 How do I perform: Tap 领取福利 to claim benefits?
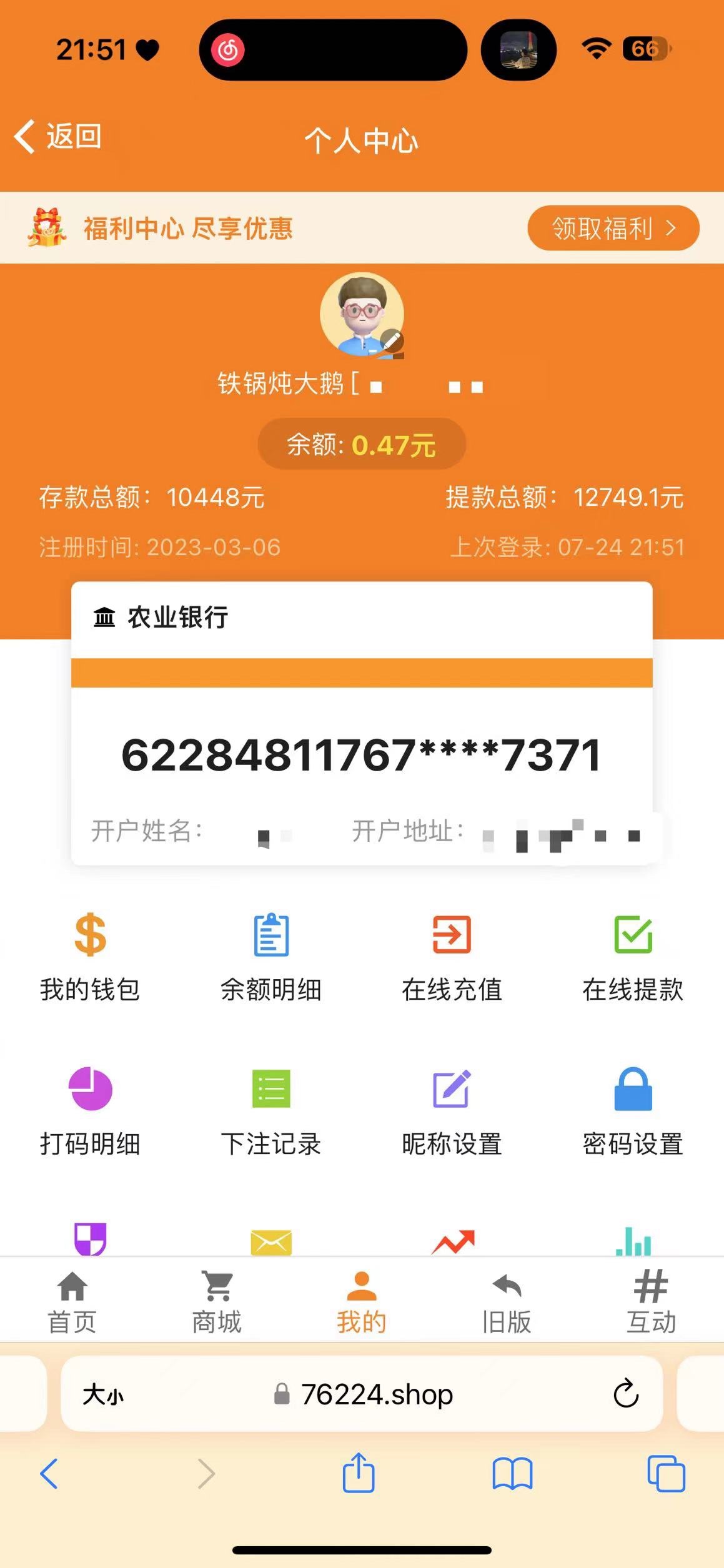[x=613, y=229]
